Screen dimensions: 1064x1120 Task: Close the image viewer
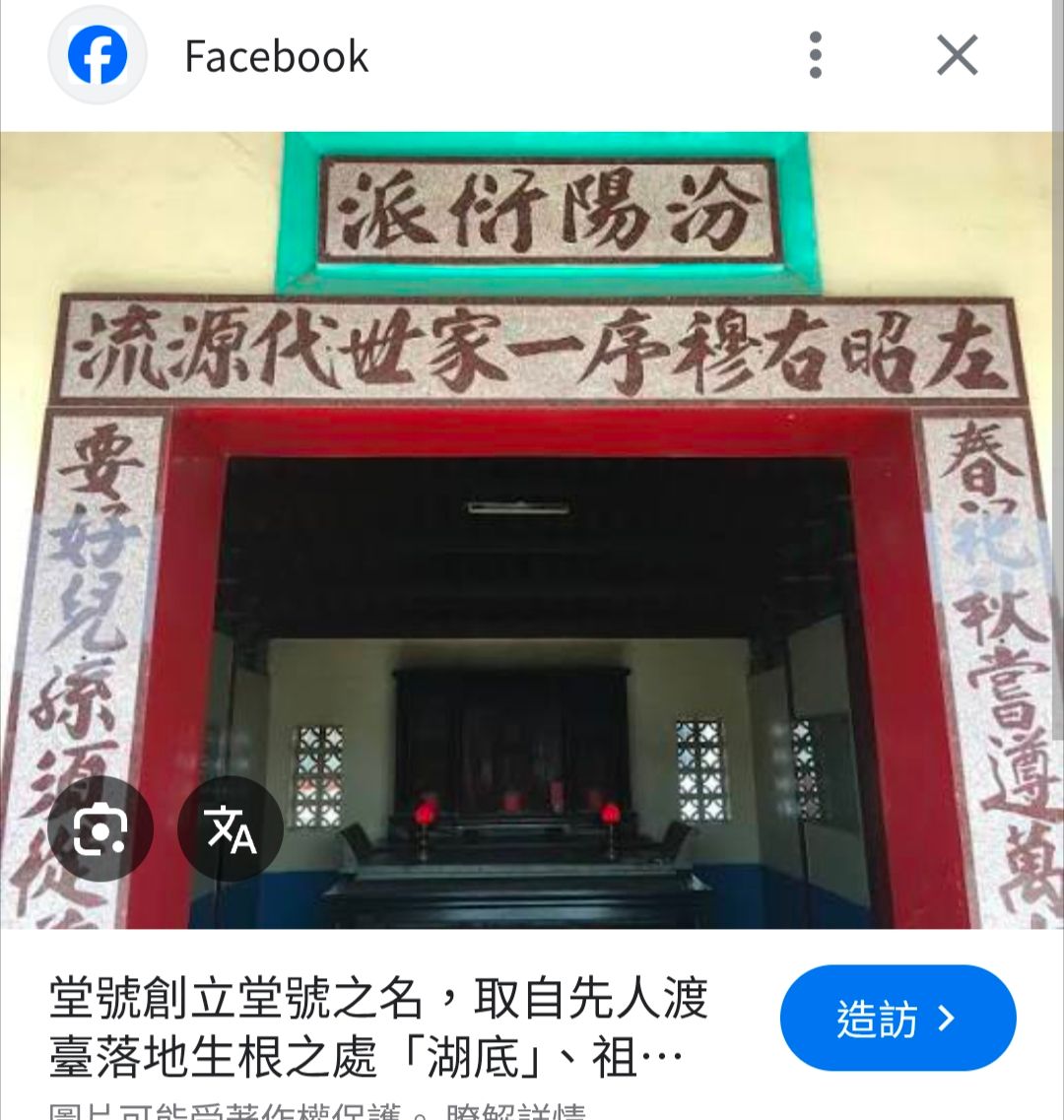957,55
